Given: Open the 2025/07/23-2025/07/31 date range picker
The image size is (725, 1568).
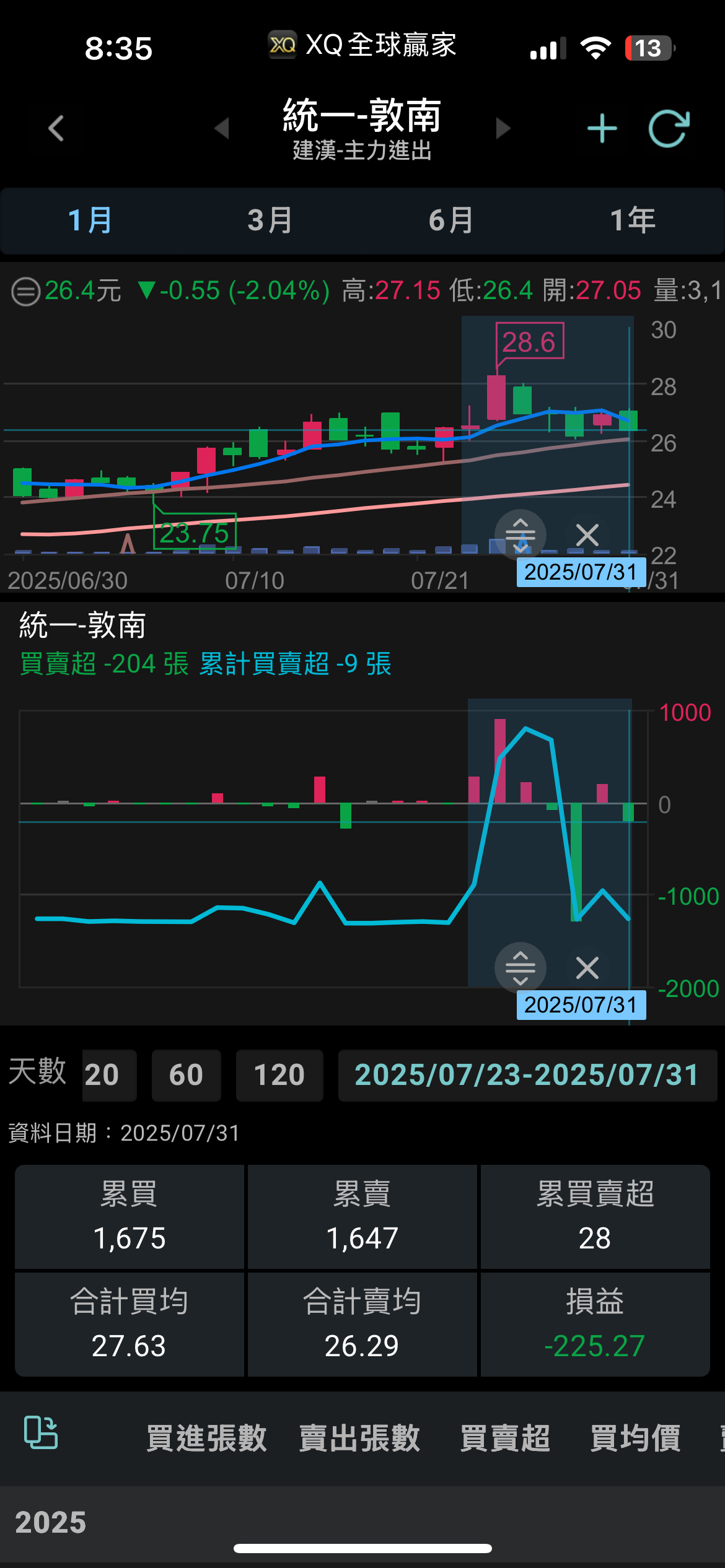Looking at the screenshot, I should pyautogui.click(x=527, y=1075).
